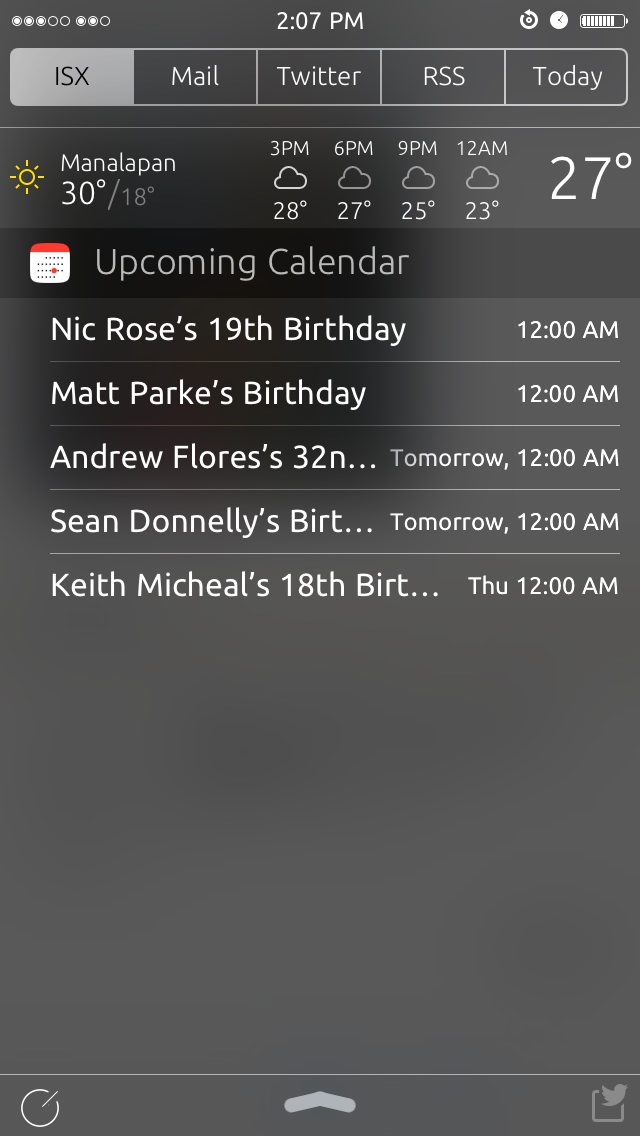This screenshot has width=640, height=1136.
Task: Open the Upcoming Calendar section
Action: click(x=252, y=263)
